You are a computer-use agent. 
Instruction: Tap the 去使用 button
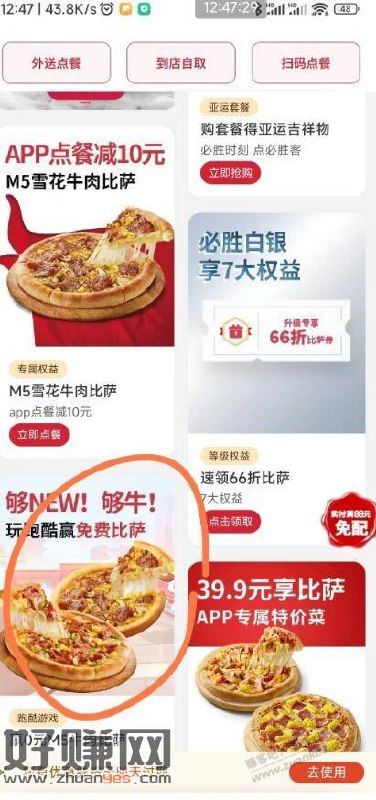[327, 772]
